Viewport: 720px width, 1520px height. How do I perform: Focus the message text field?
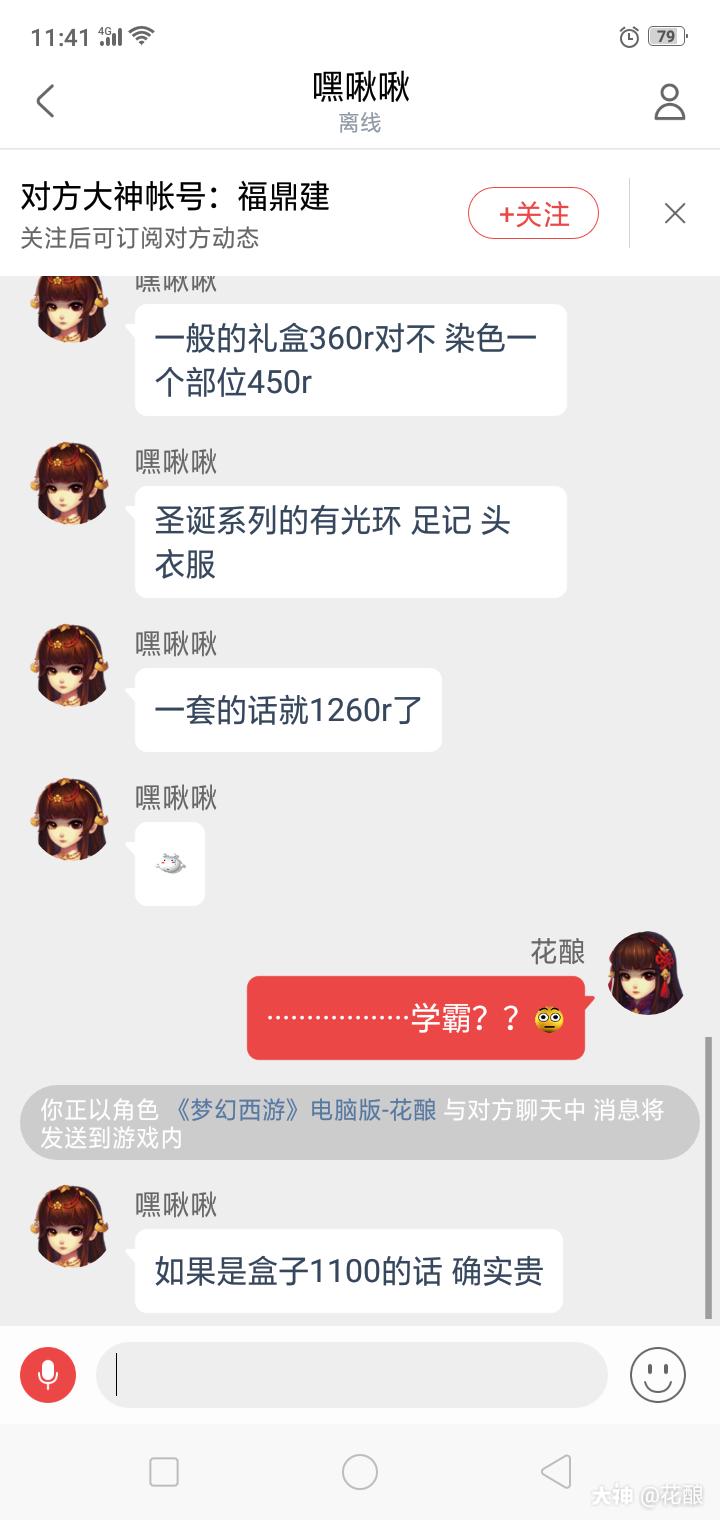point(350,1375)
